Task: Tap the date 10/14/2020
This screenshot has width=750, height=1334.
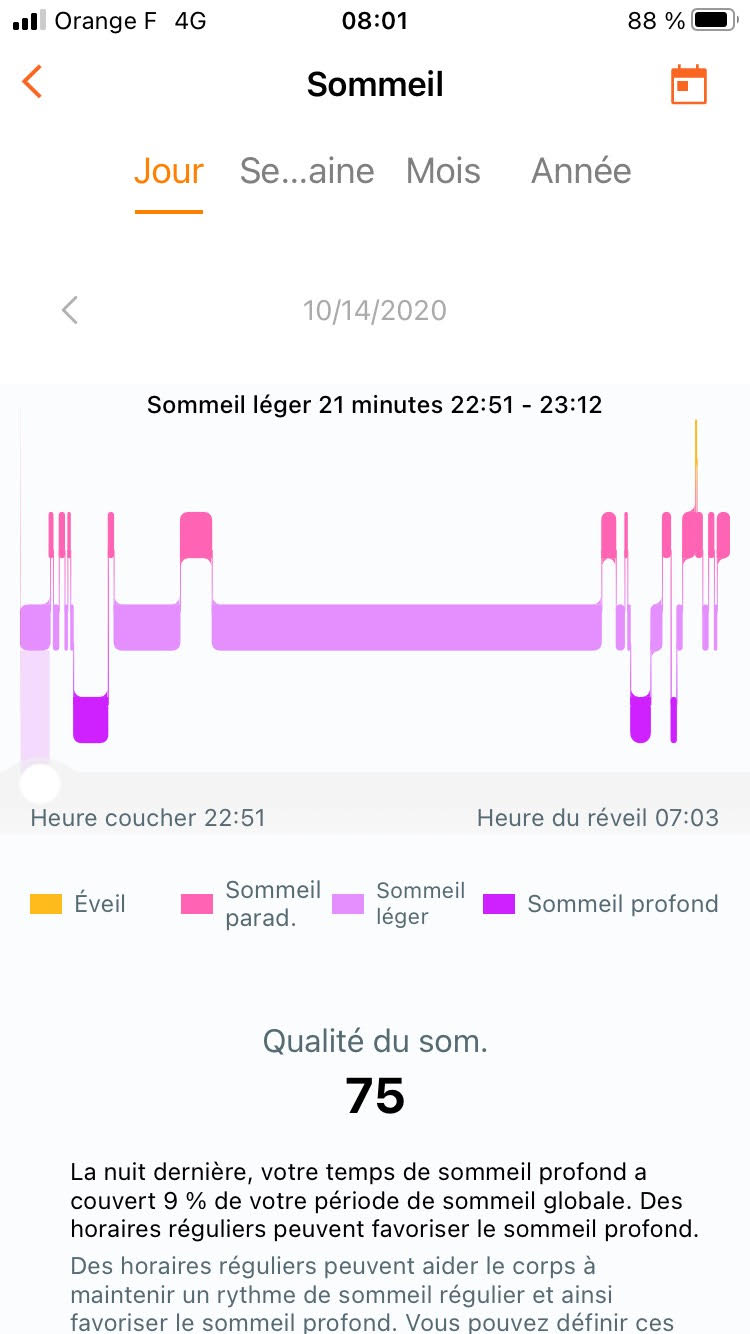Action: click(x=375, y=310)
